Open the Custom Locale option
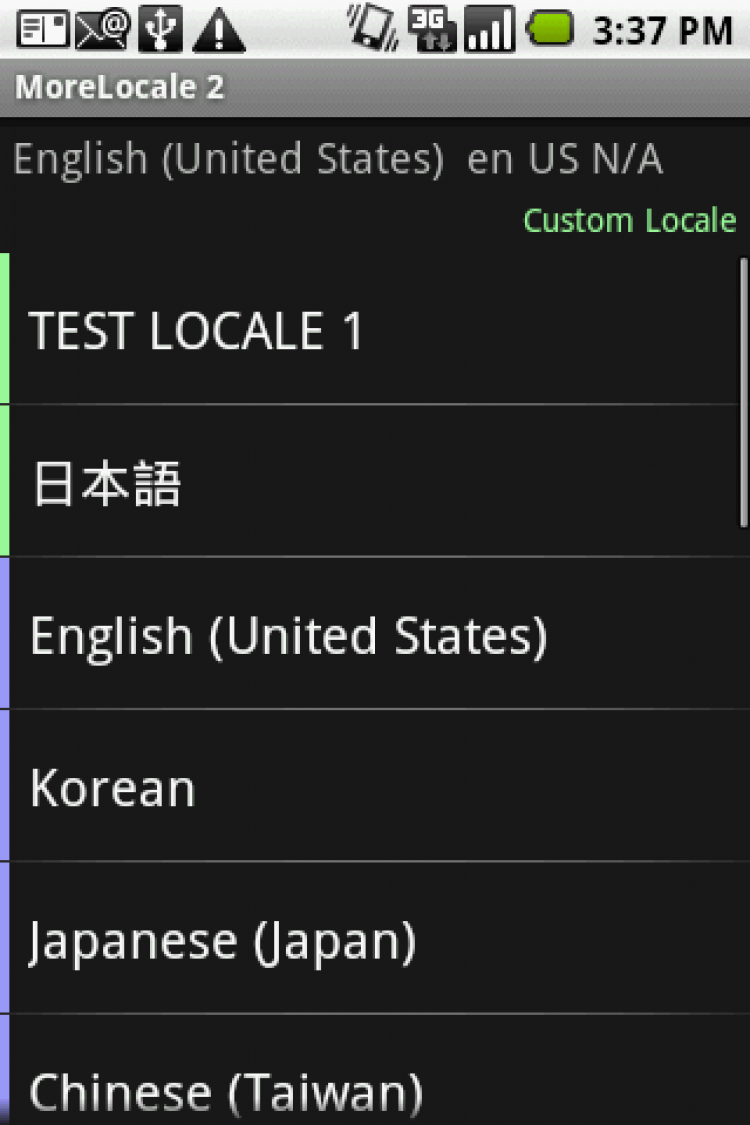The height and width of the screenshot is (1125, 750). [x=629, y=220]
